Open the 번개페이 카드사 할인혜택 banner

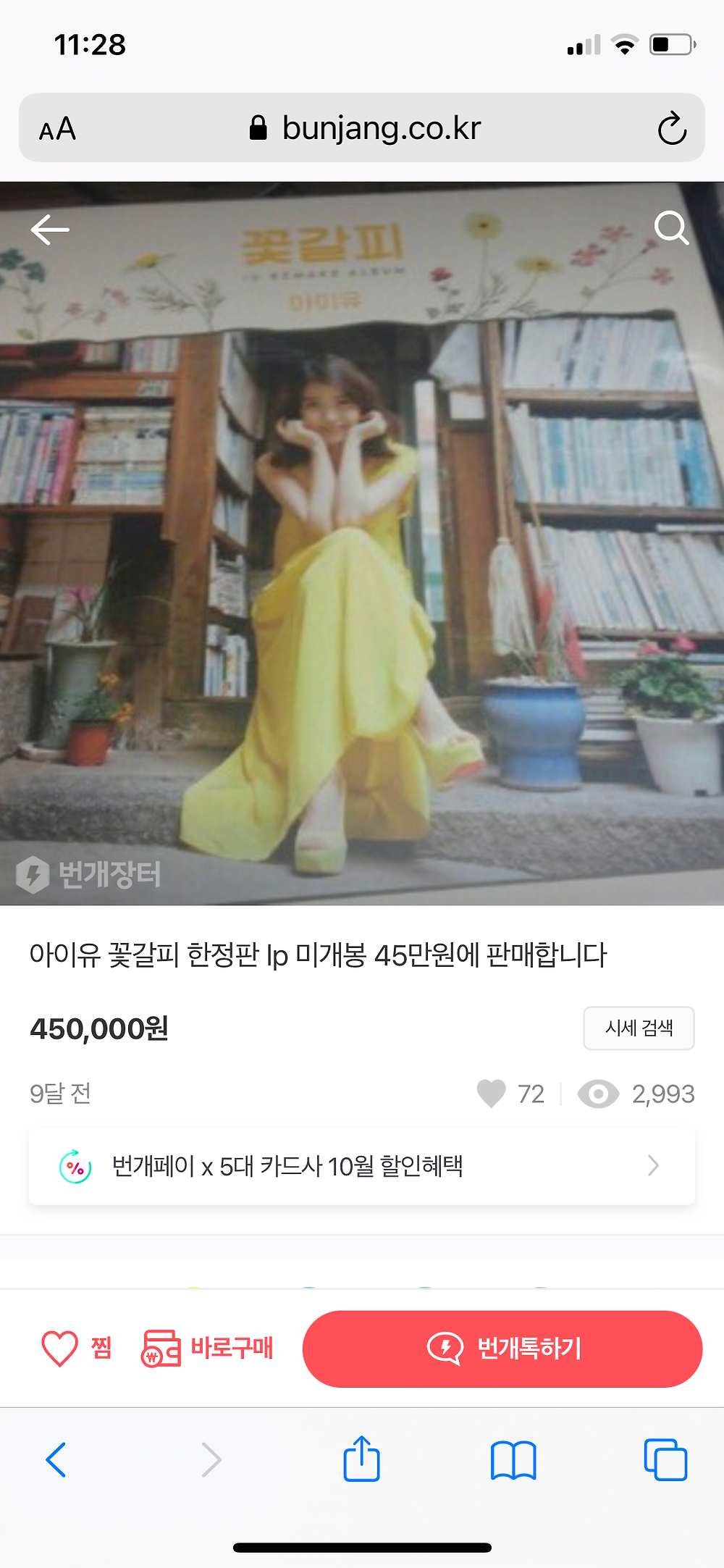coord(361,1166)
